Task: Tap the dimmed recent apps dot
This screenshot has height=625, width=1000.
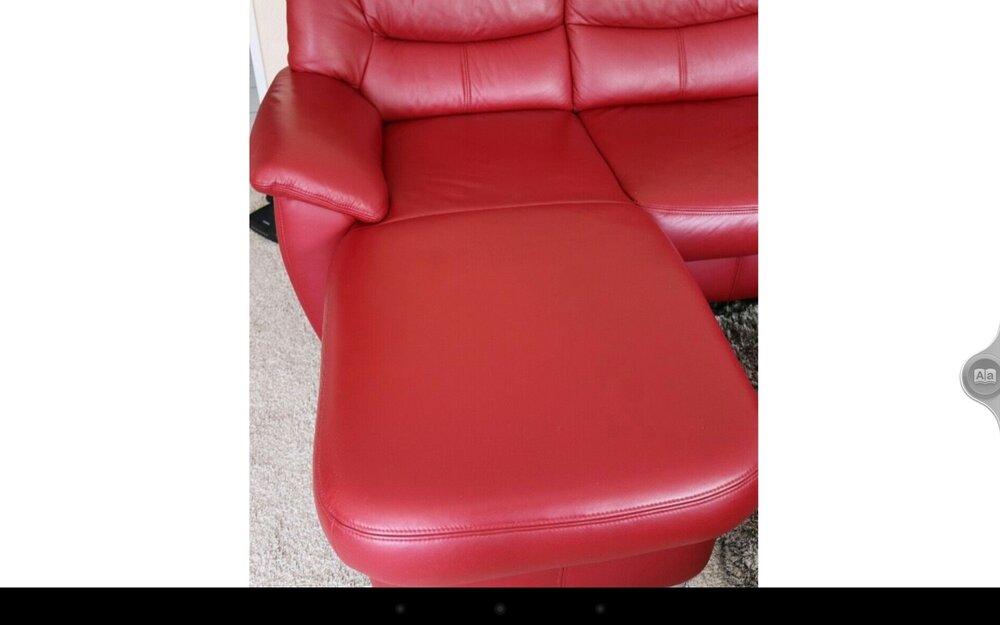Action: point(600,608)
